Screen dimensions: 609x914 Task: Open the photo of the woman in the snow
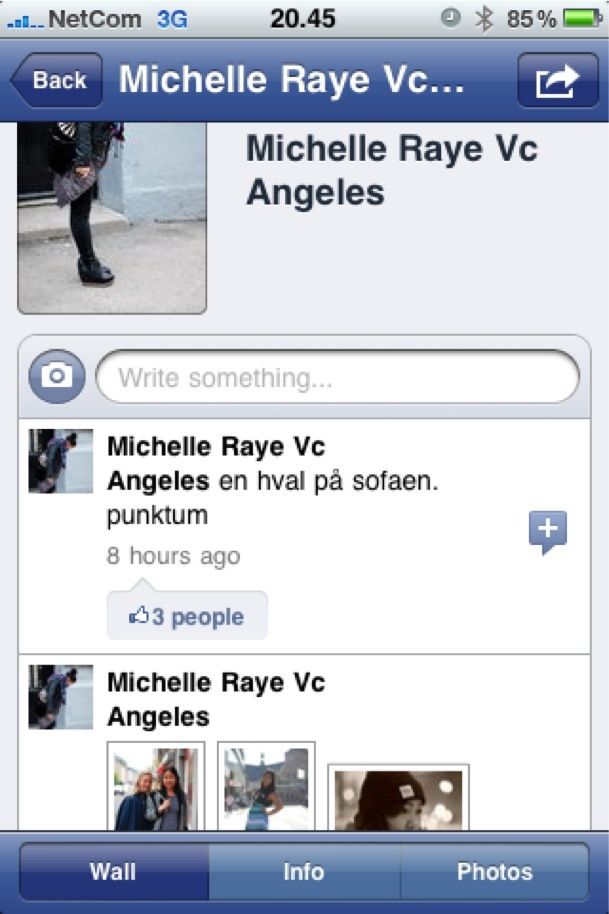(x=266, y=787)
